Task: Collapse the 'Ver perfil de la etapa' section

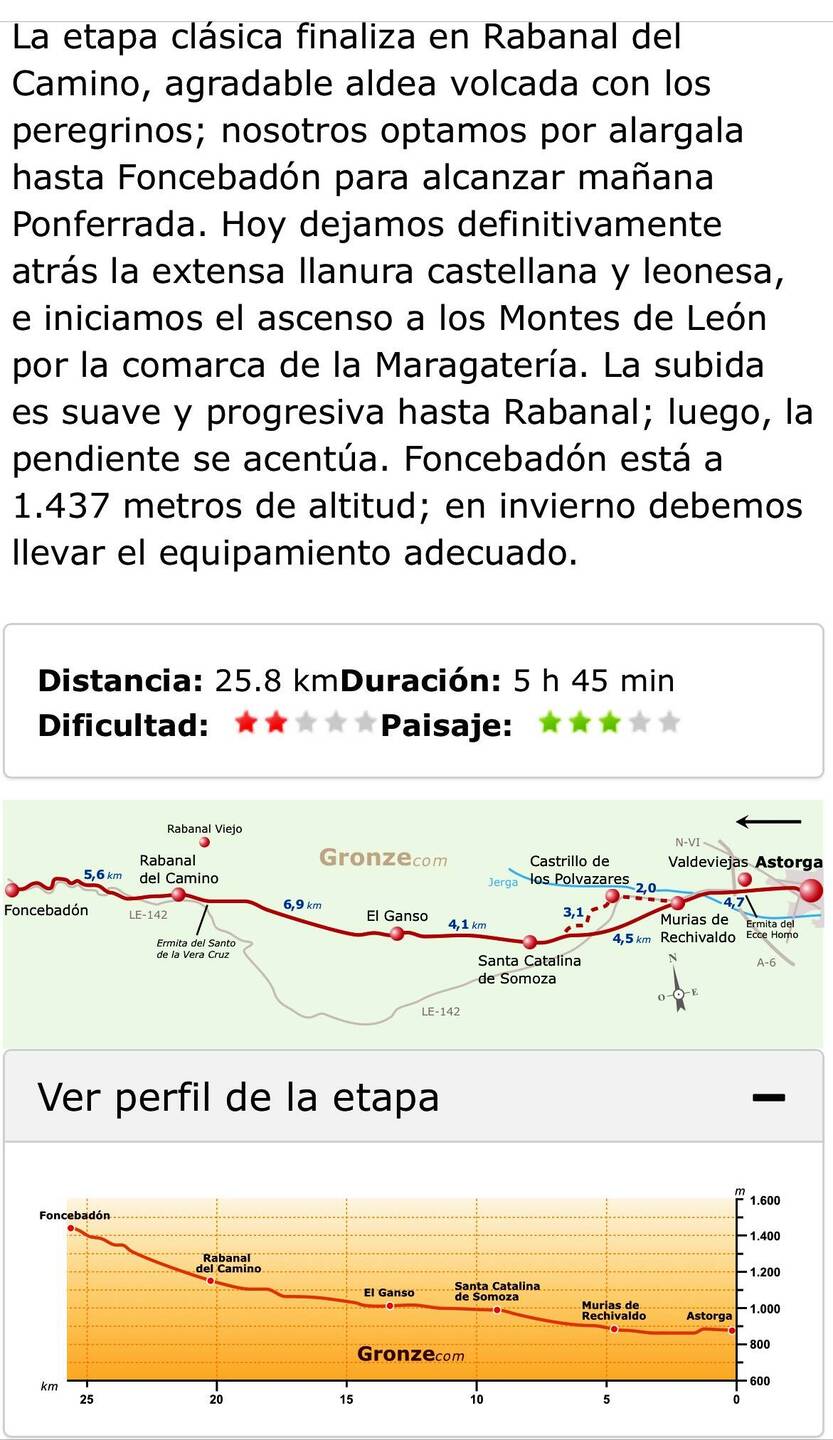Action: (x=767, y=1097)
